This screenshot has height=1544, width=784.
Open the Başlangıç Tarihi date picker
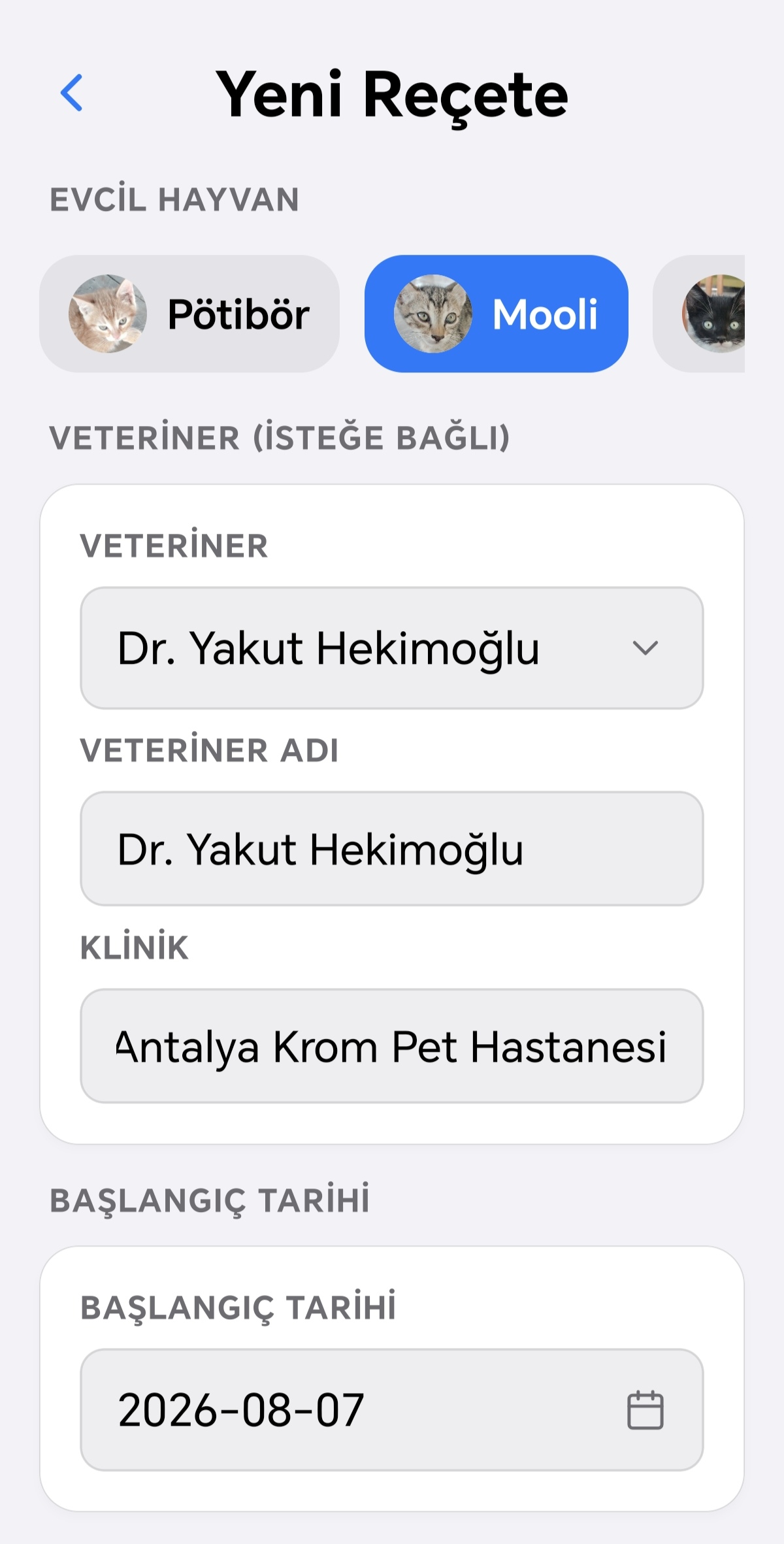392,1409
